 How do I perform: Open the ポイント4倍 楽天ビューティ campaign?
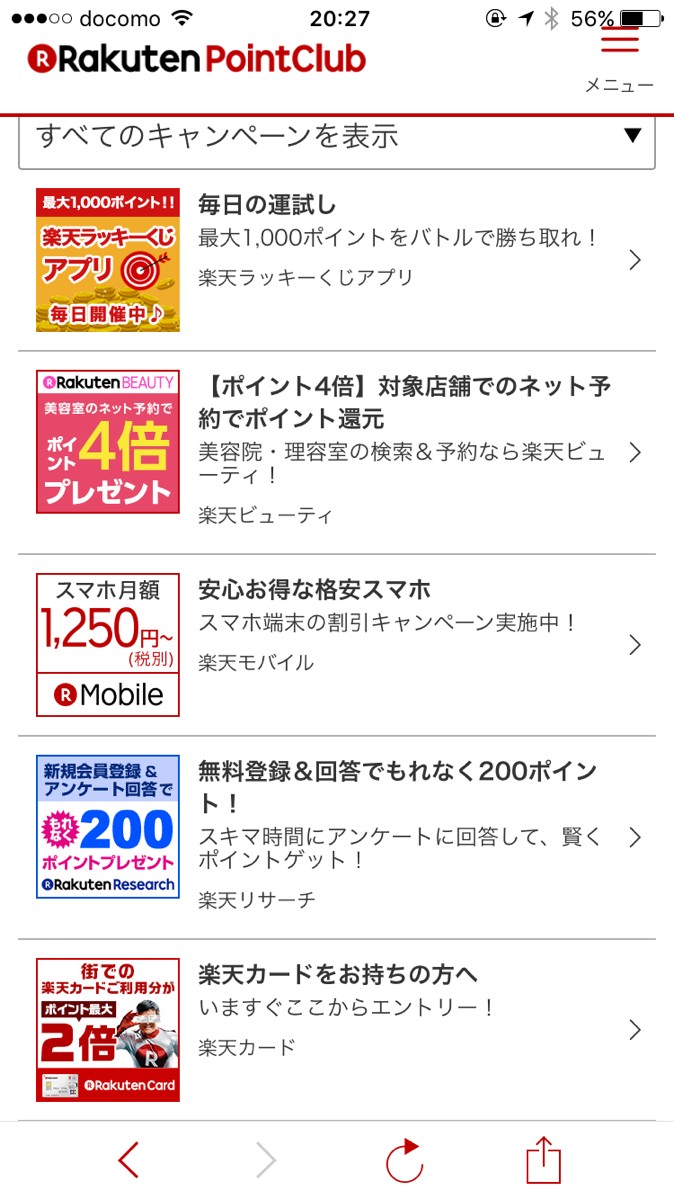coord(337,452)
